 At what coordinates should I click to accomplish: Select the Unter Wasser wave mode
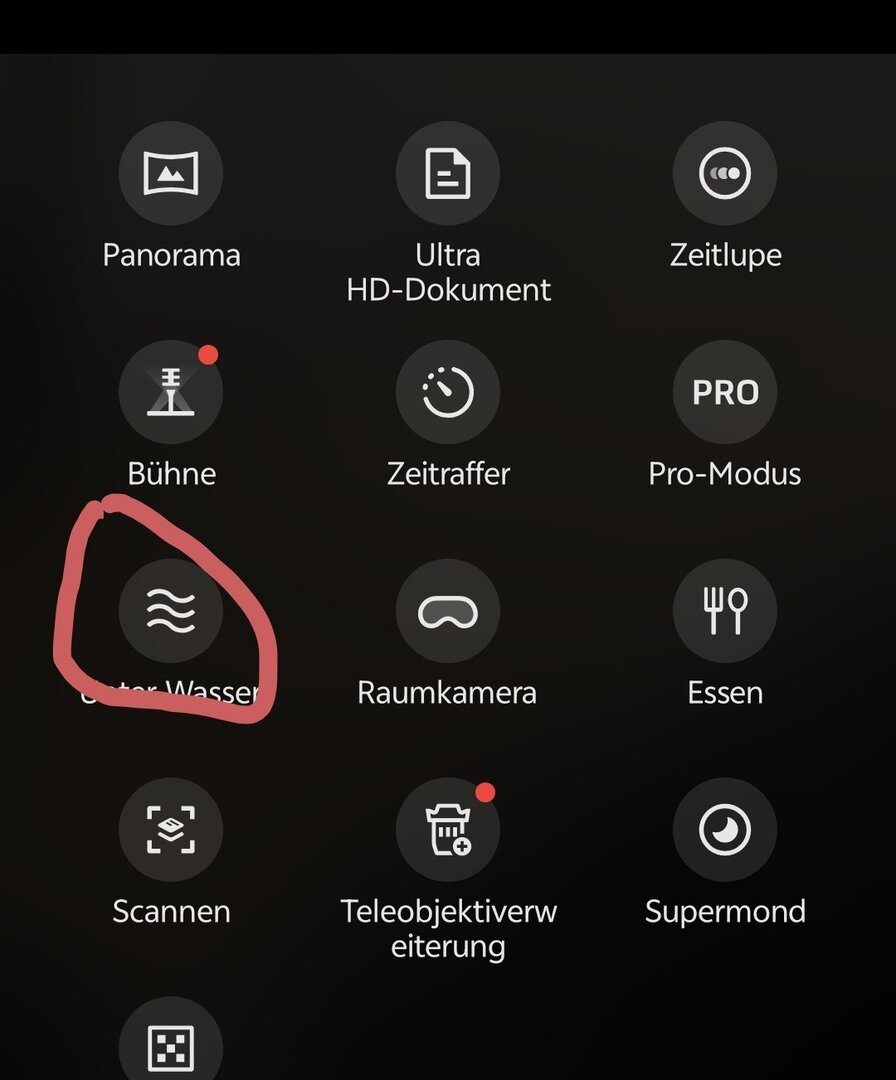click(x=171, y=611)
